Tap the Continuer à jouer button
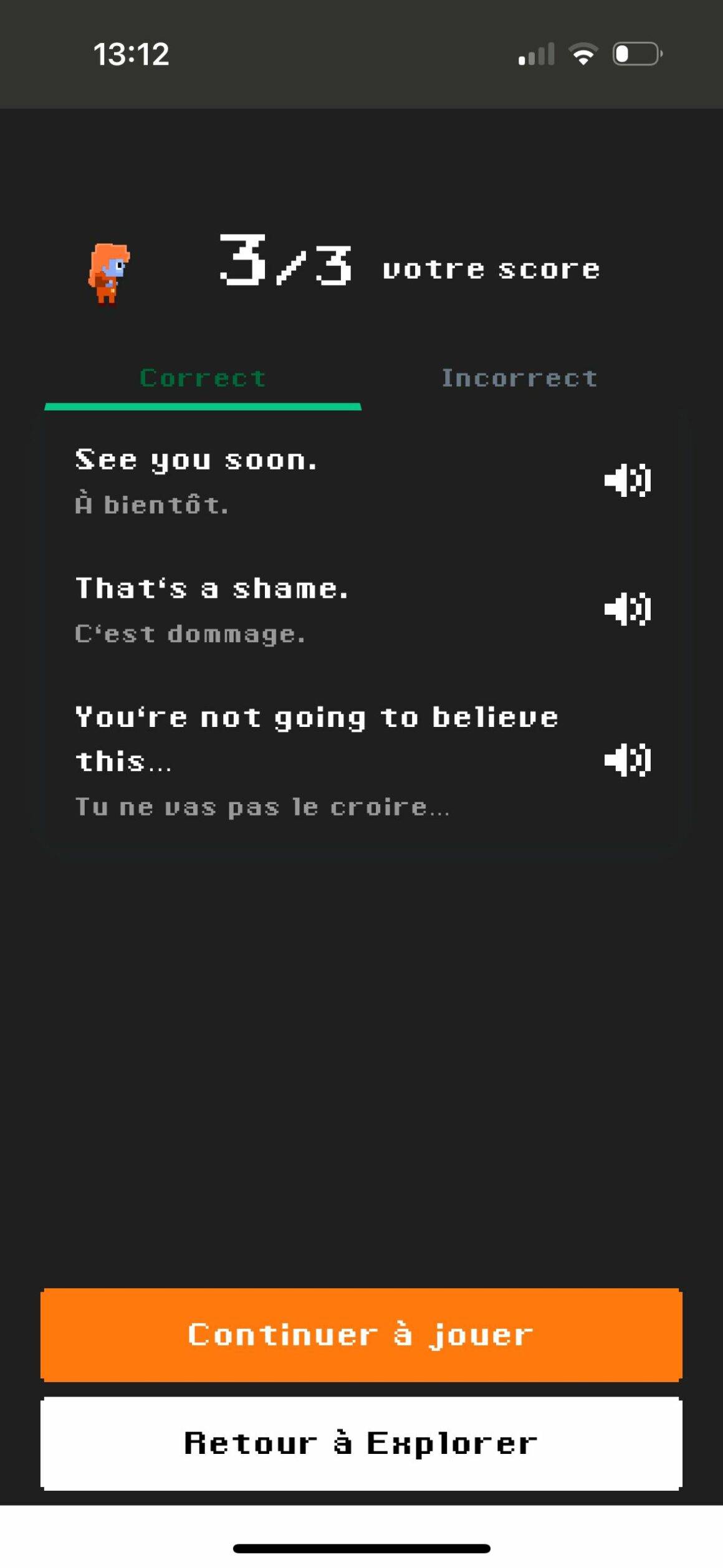This screenshot has height=1568, width=723. [362, 1335]
